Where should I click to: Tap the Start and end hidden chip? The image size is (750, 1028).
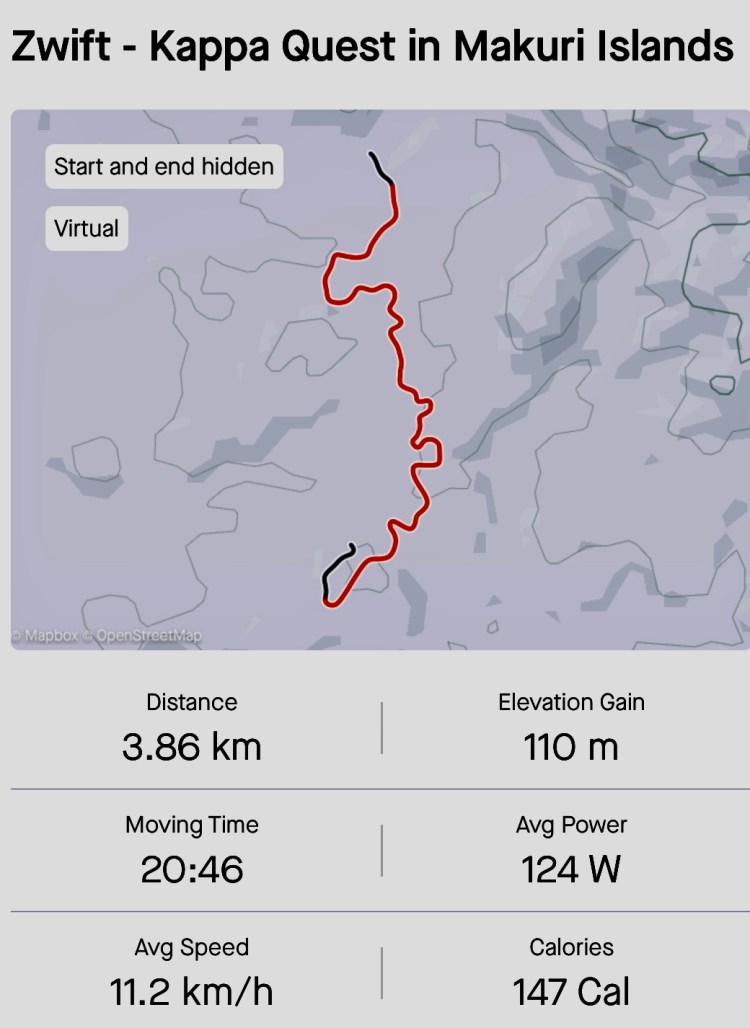click(164, 166)
